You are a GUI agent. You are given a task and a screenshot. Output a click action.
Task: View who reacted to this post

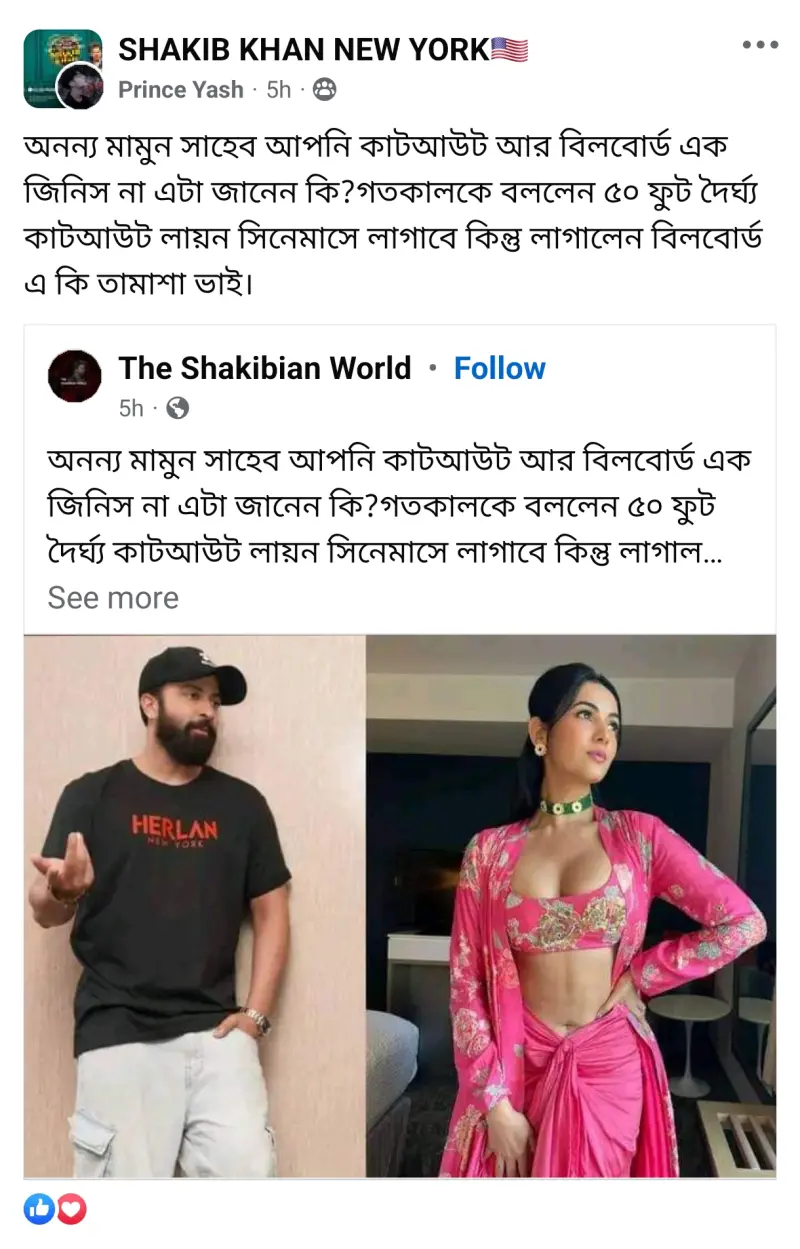55,1210
